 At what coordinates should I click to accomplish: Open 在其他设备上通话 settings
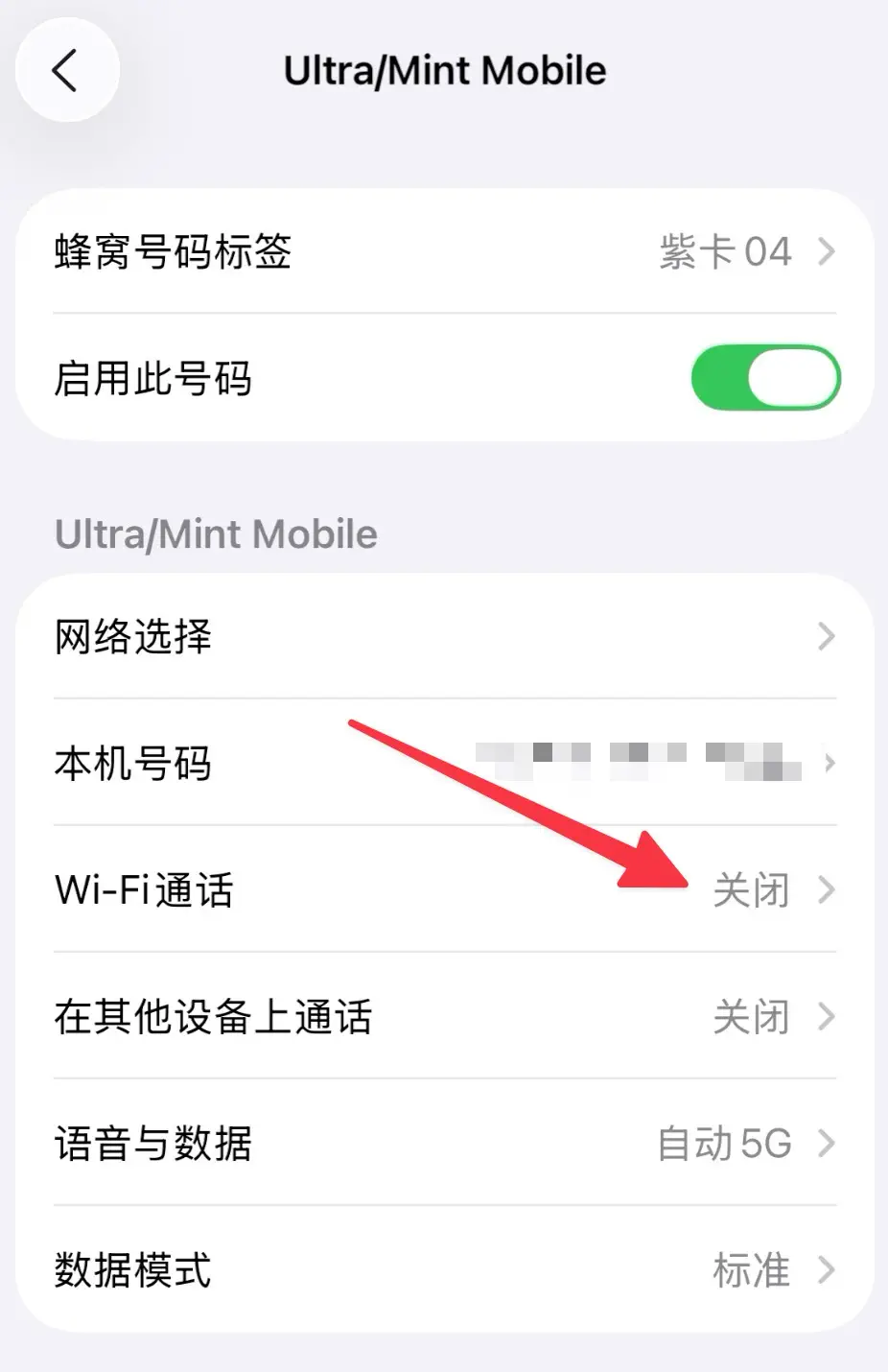(444, 1017)
